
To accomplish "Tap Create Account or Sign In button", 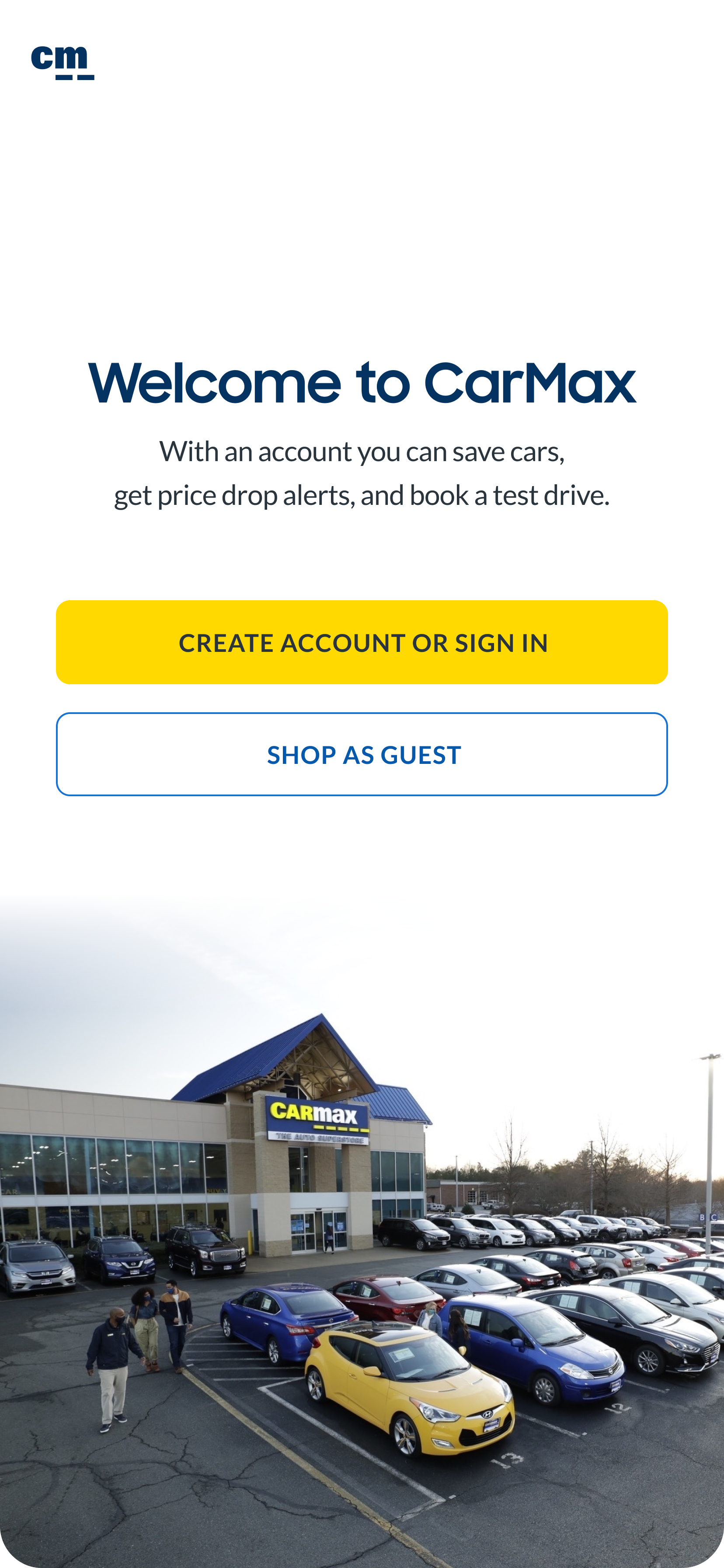I will tap(362, 642).
